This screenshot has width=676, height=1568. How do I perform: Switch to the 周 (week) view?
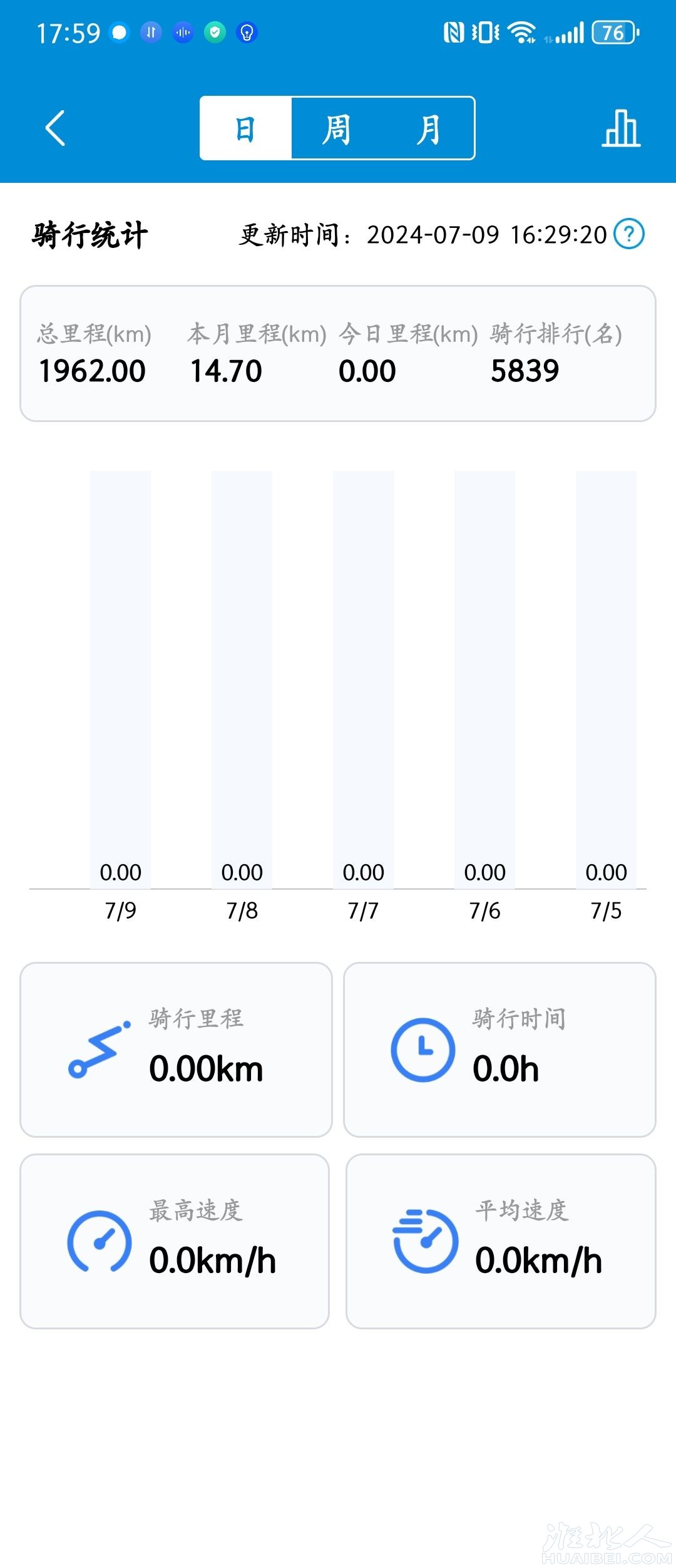tap(337, 129)
